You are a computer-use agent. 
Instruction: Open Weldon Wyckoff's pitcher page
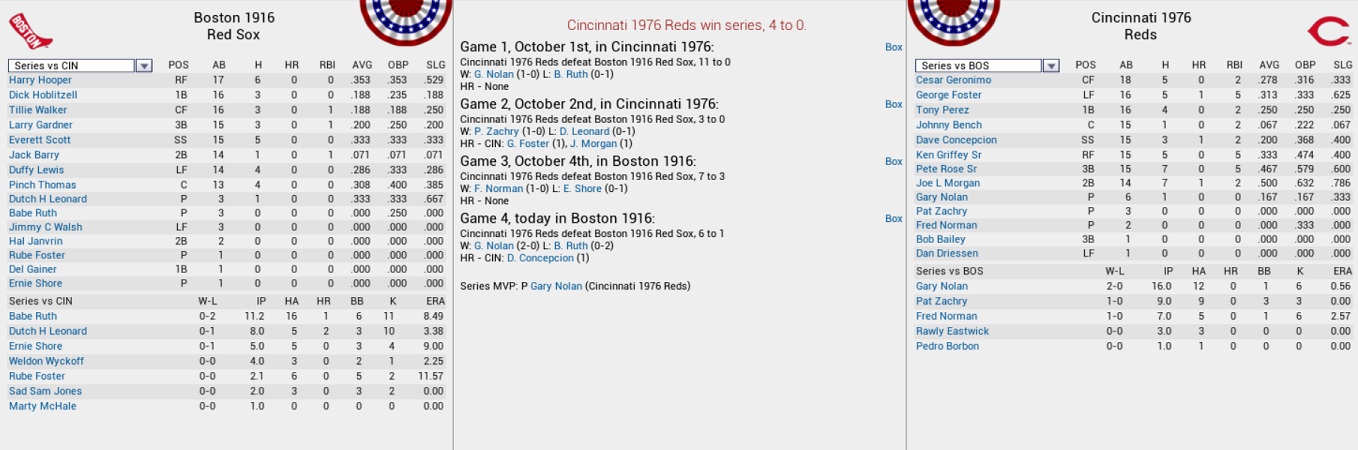[x=46, y=361]
